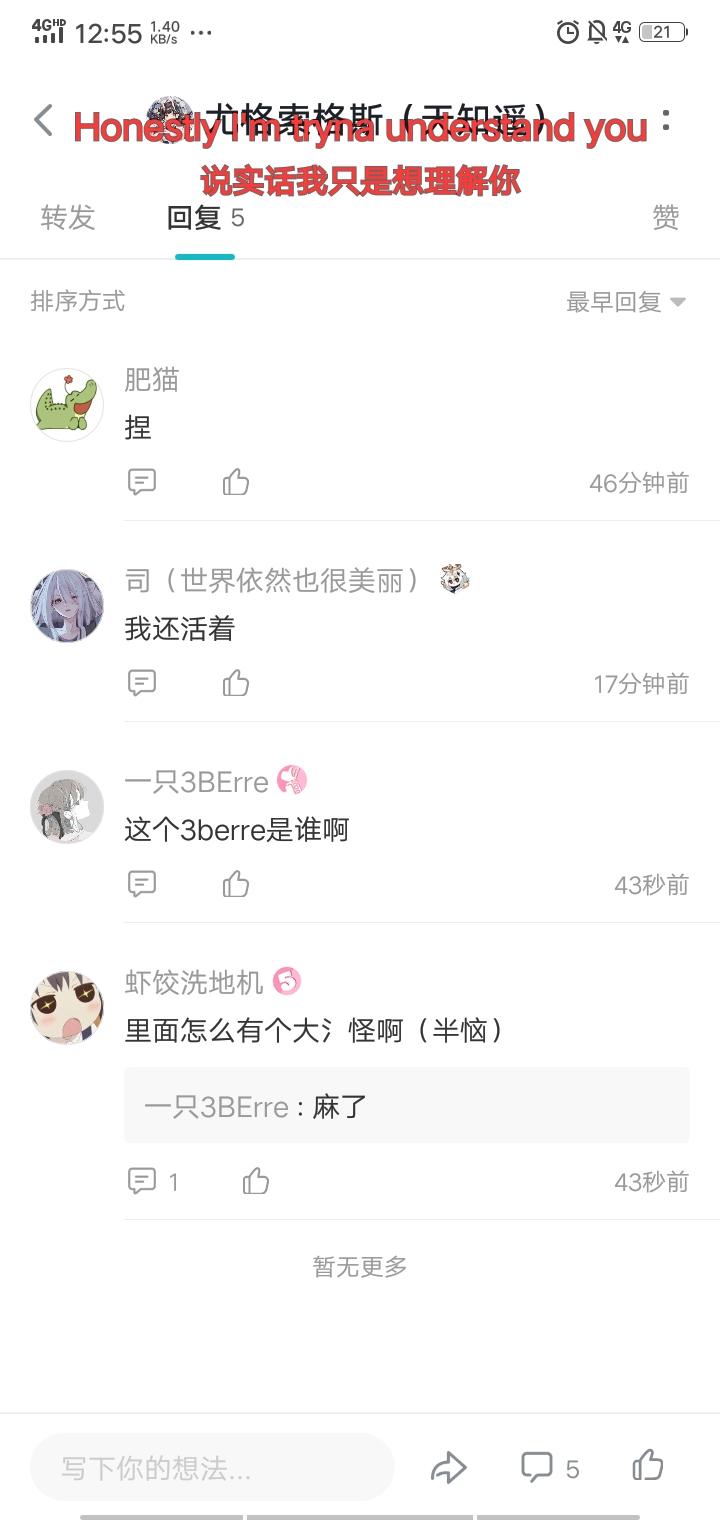Tap the reply bubble icon under 肥猫's comment

click(143, 481)
